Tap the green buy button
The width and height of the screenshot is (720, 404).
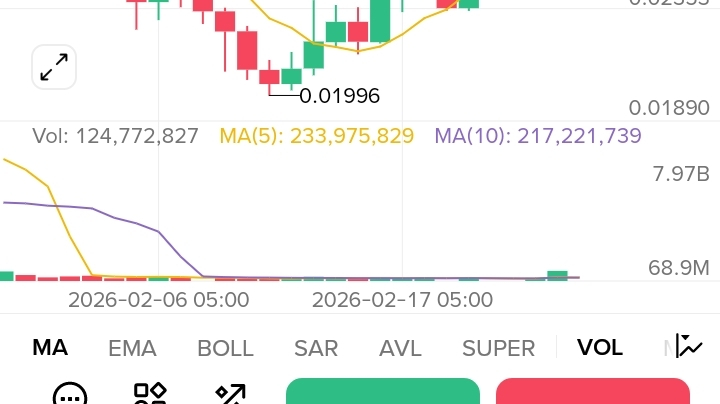(383, 392)
